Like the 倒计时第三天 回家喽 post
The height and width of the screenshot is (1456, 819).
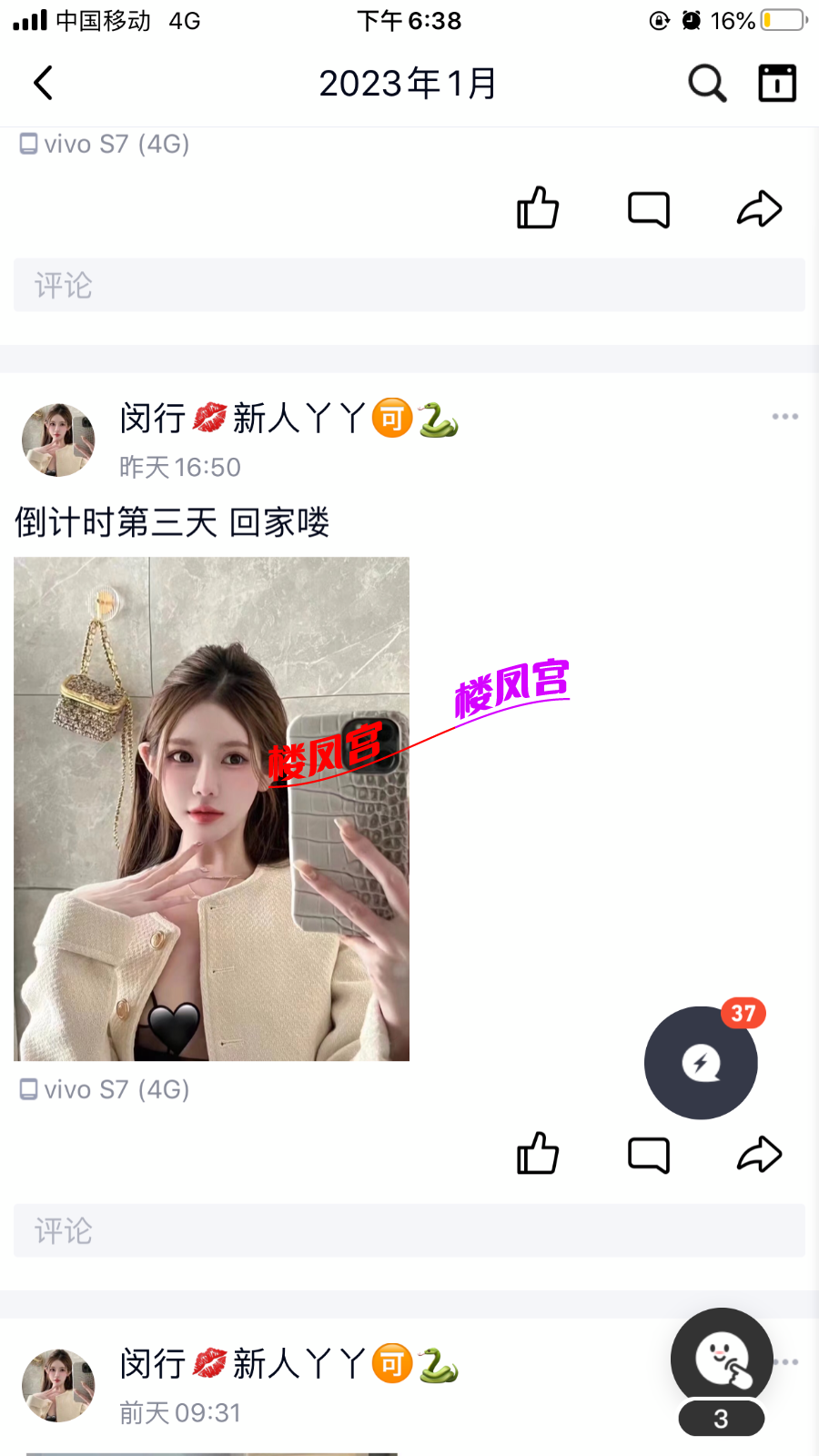538,1154
